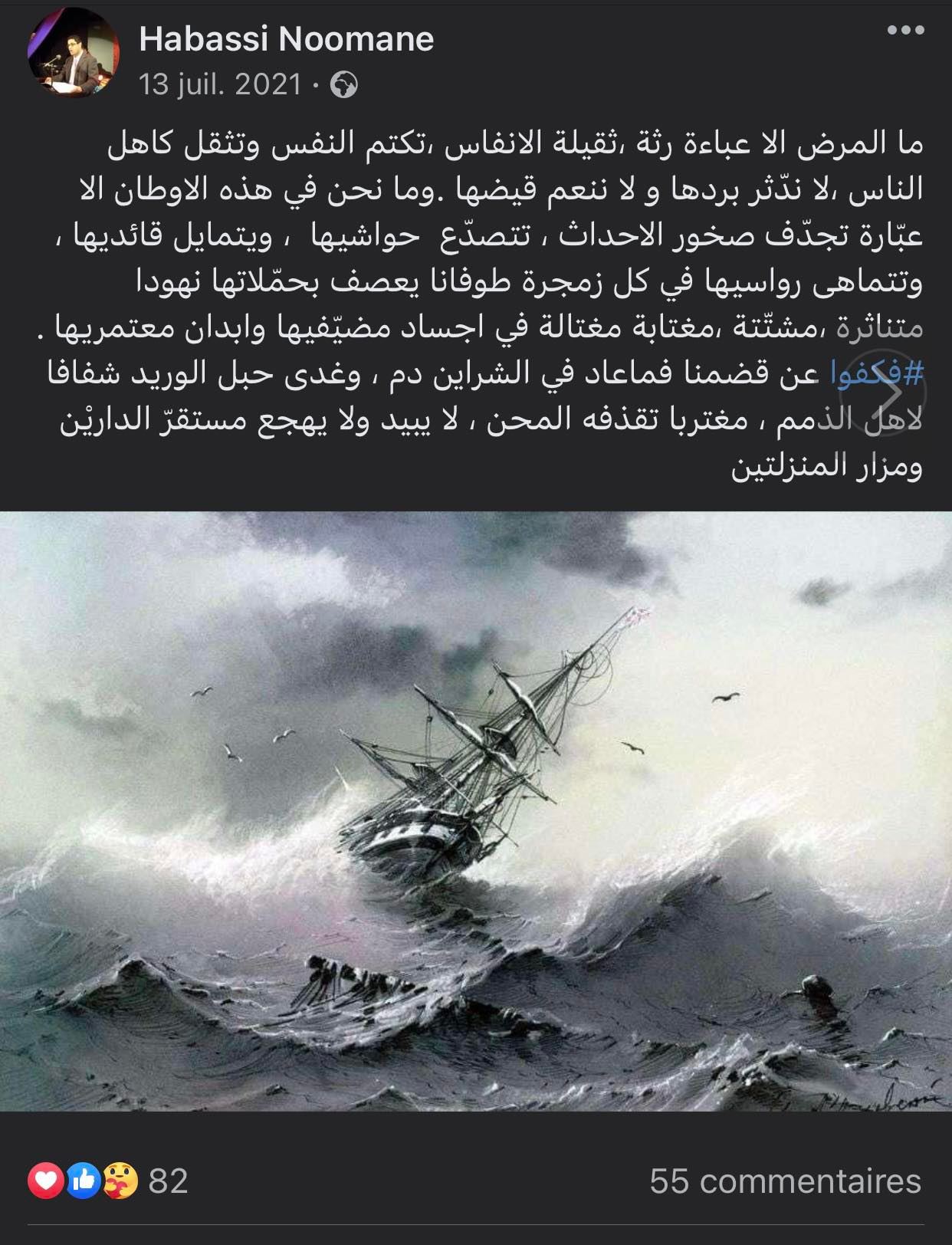Open Habassi Noomane's profile picture
The image size is (952, 1245).
(x=74, y=54)
